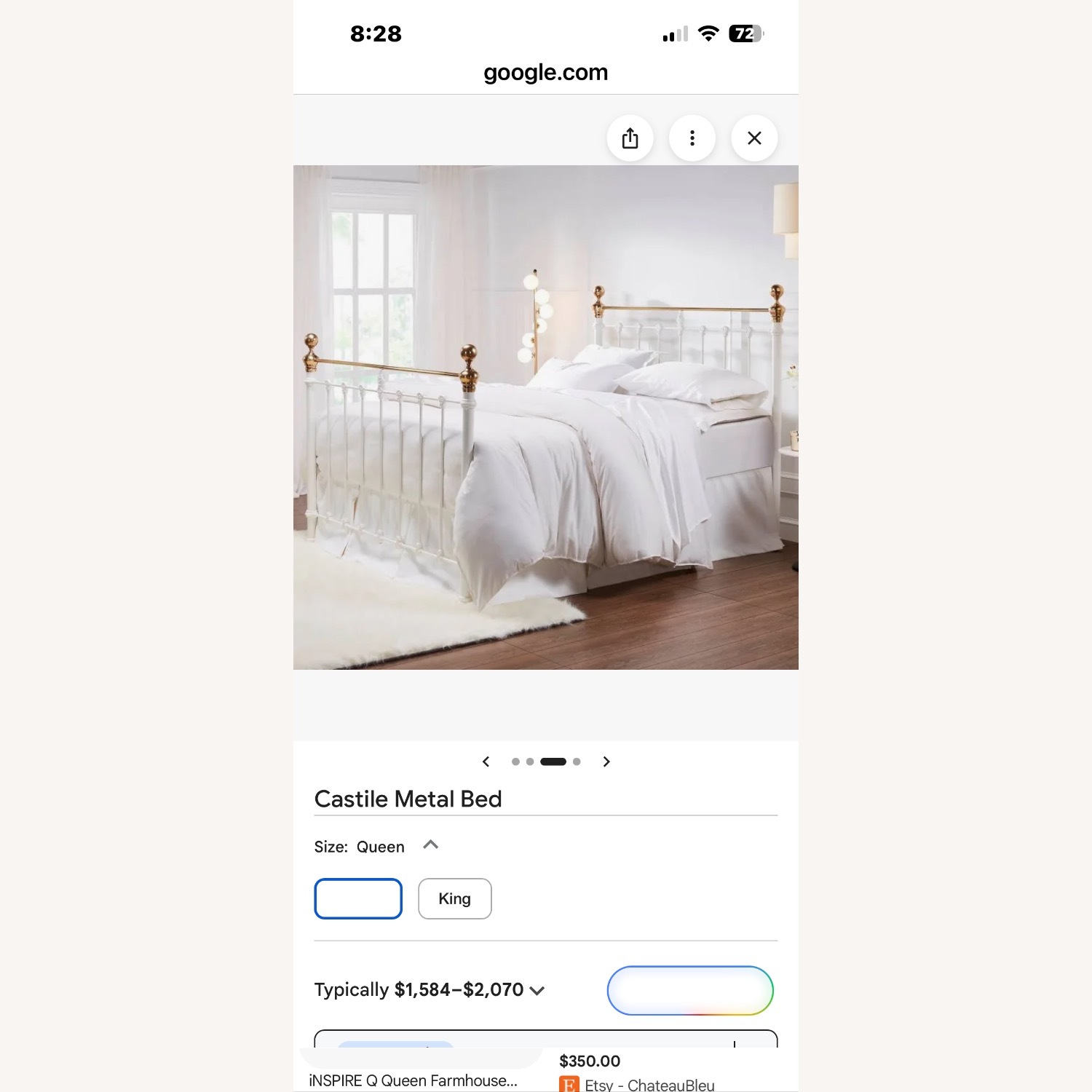1092x1092 pixels.
Task: Close the product viewer
Action: pyautogui.click(x=754, y=138)
